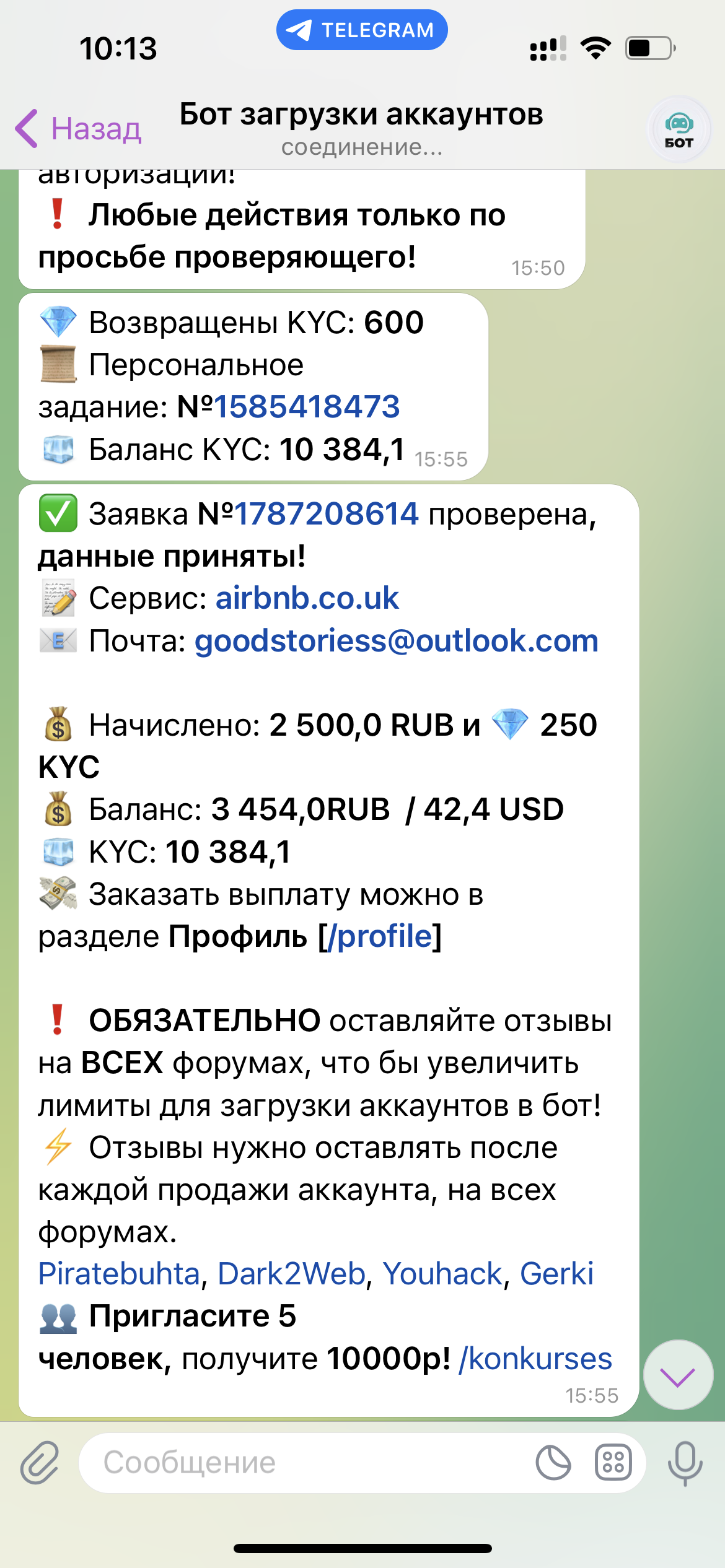Viewport: 725px width, 1568px height.
Task: Open the Youhack forum link
Action: point(442,1274)
